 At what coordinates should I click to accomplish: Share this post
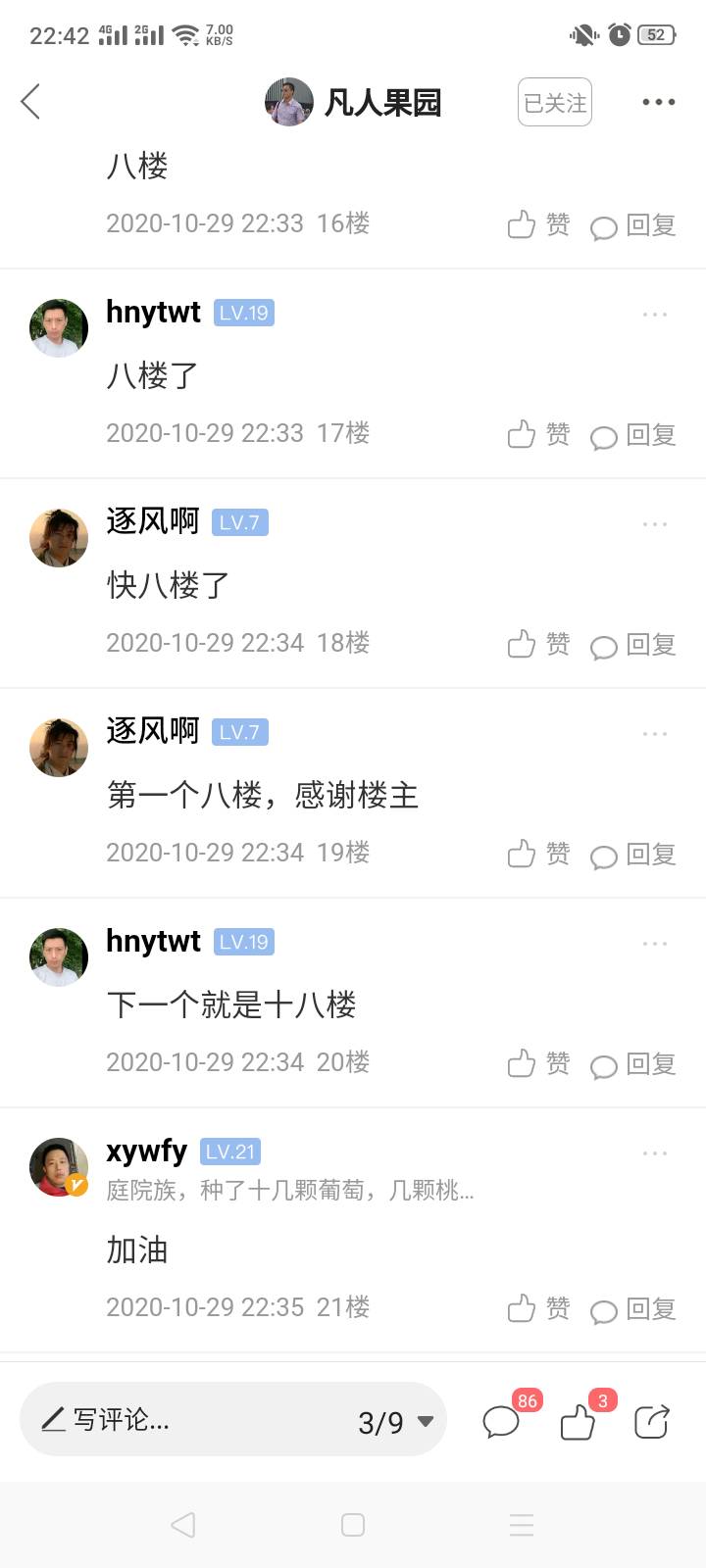[651, 1421]
